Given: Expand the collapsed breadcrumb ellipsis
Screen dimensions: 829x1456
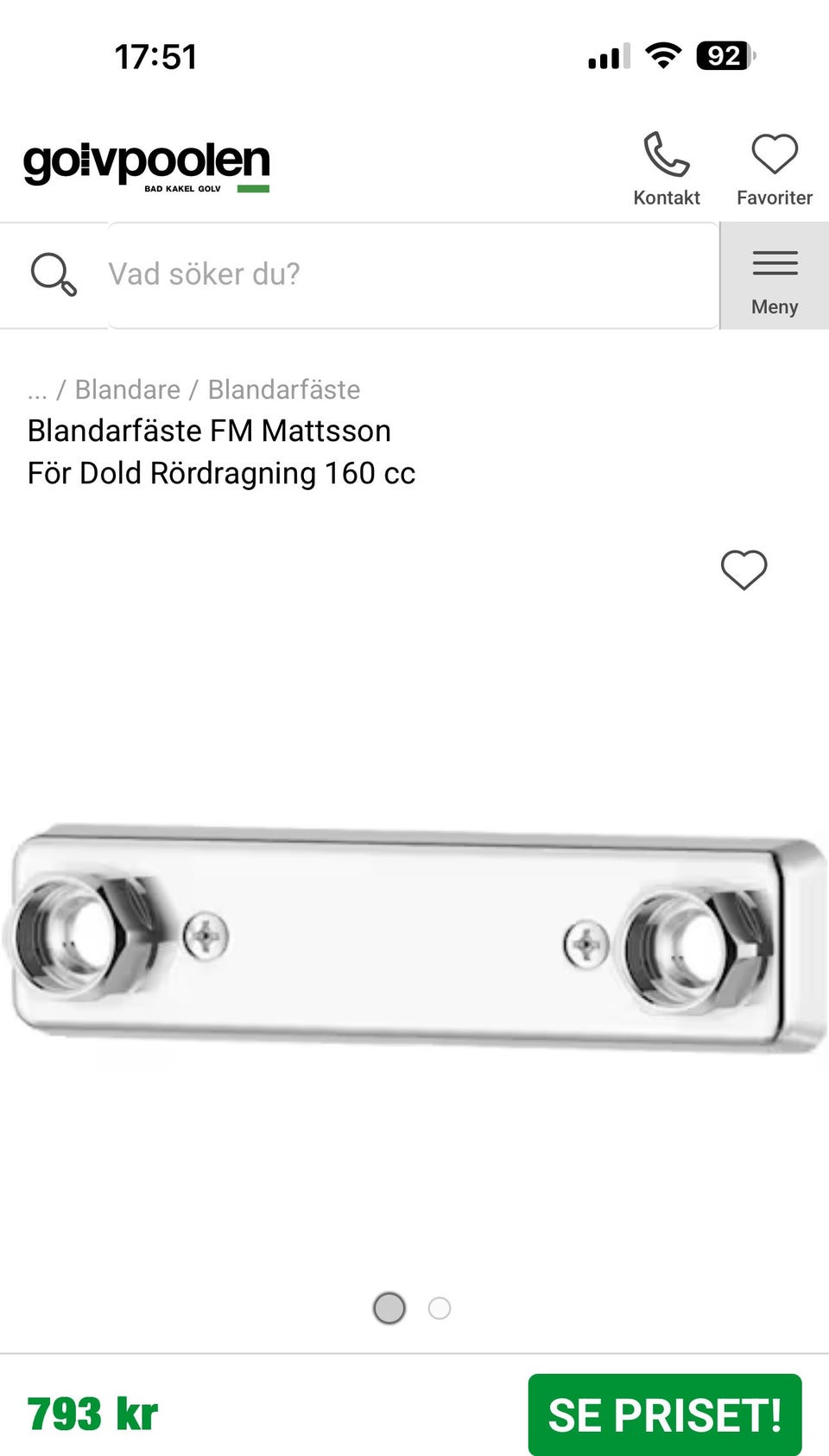Looking at the screenshot, I should (x=37, y=391).
